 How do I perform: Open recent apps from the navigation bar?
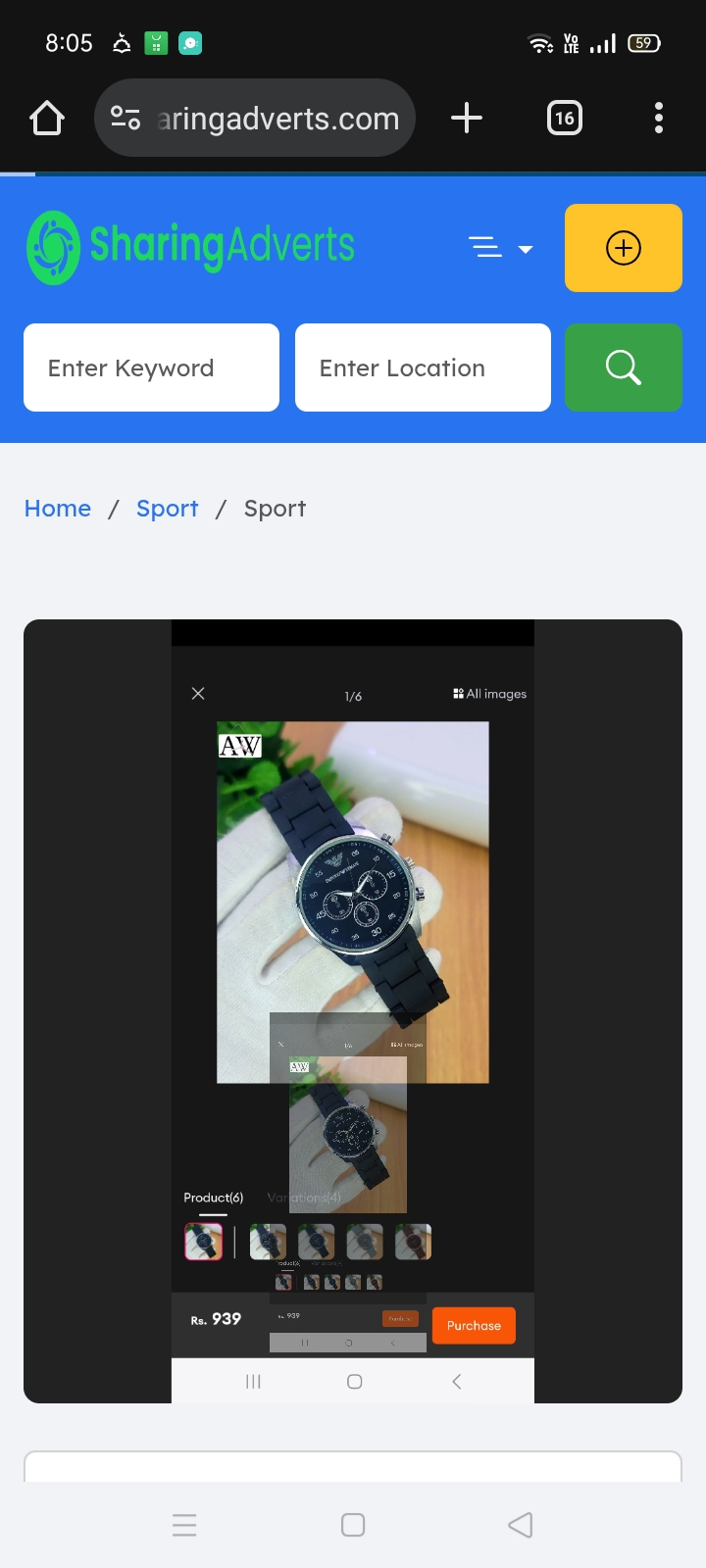point(184,1525)
